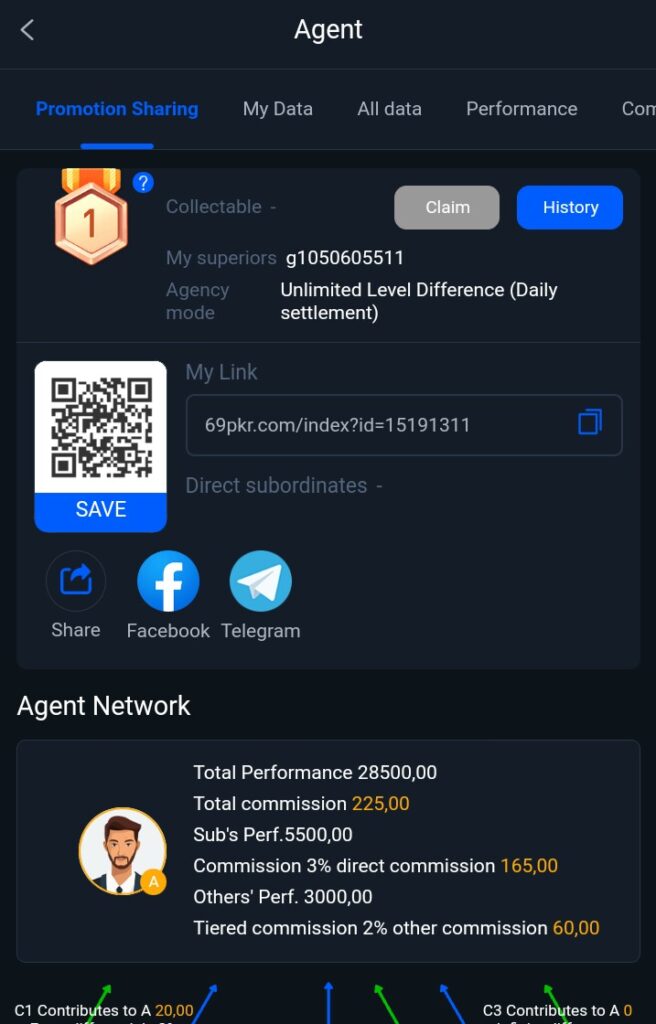Share the link via Facebook
The height and width of the screenshot is (1024, 656).
(x=168, y=581)
